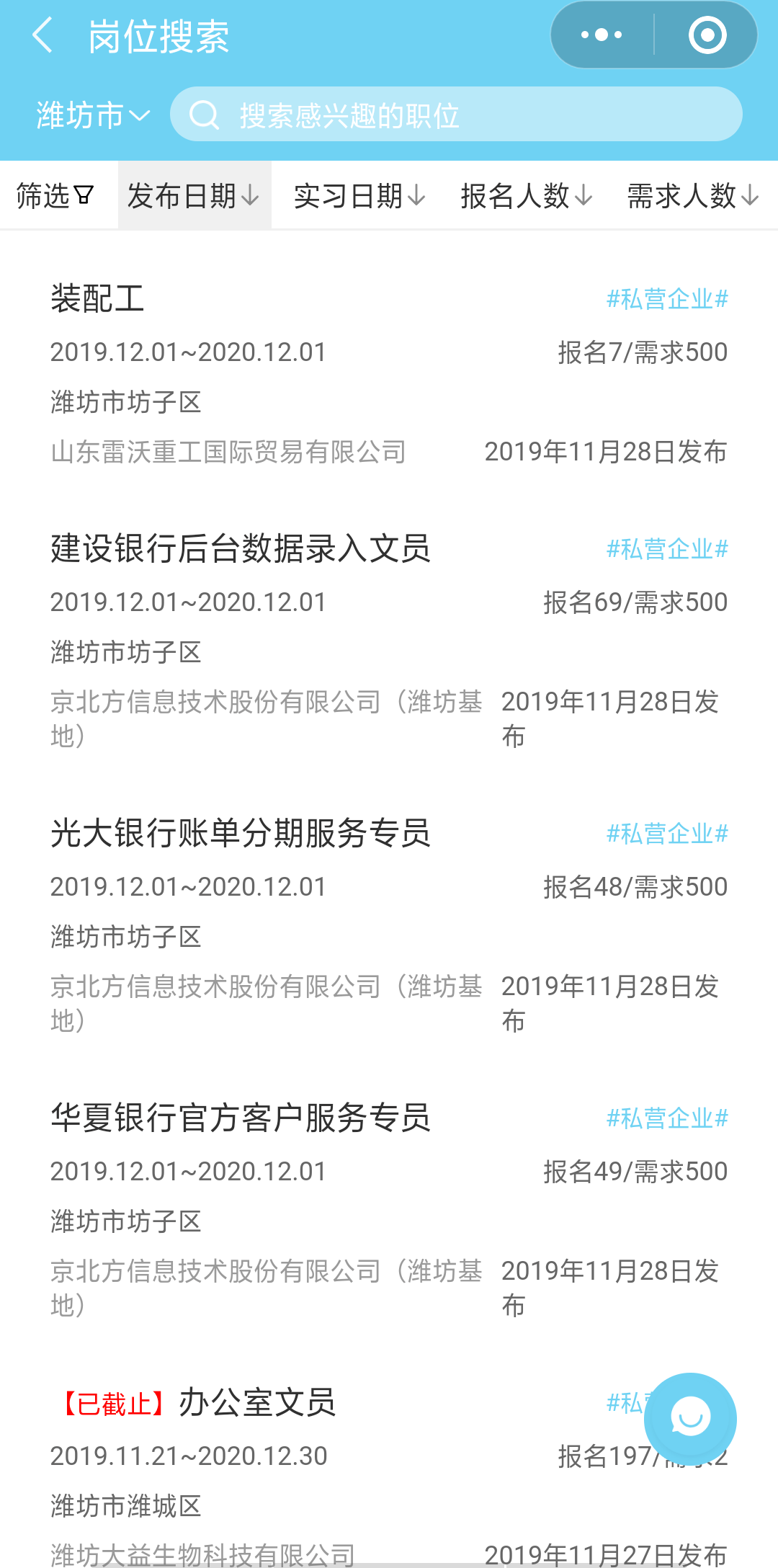Click the circular capsule close icon

tap(707, 33)
